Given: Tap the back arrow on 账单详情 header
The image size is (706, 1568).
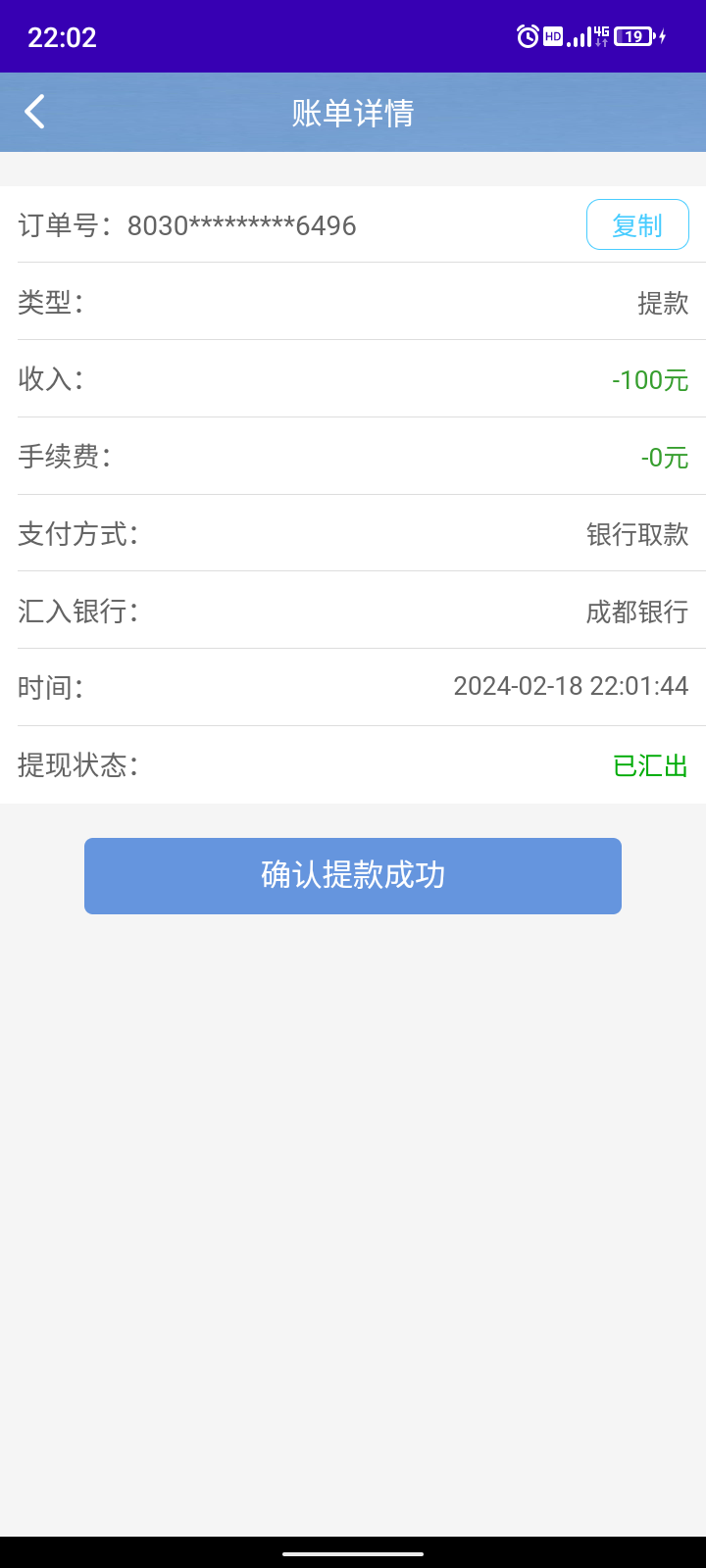Looking at the screenshot, I should tap(35, 111).
